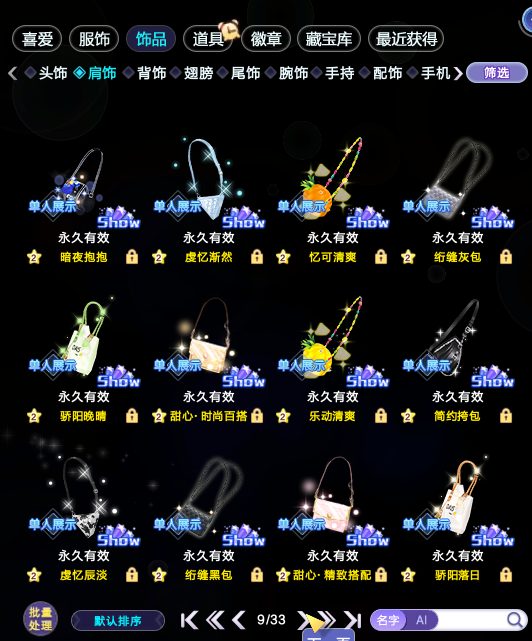Switch to the 服饰 tab
This screenshot has width=532, height=641.
click(x=94, y=39)
